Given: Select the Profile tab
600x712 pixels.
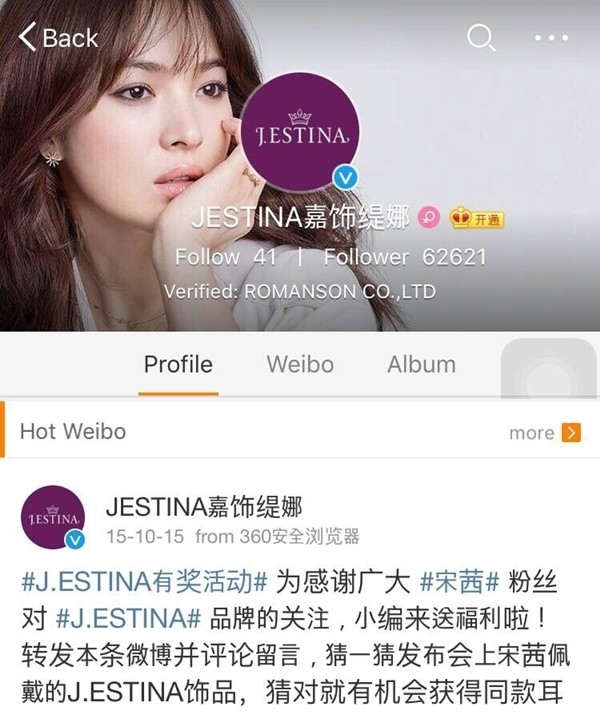Looking at the screenshot, I should (178, 364).
